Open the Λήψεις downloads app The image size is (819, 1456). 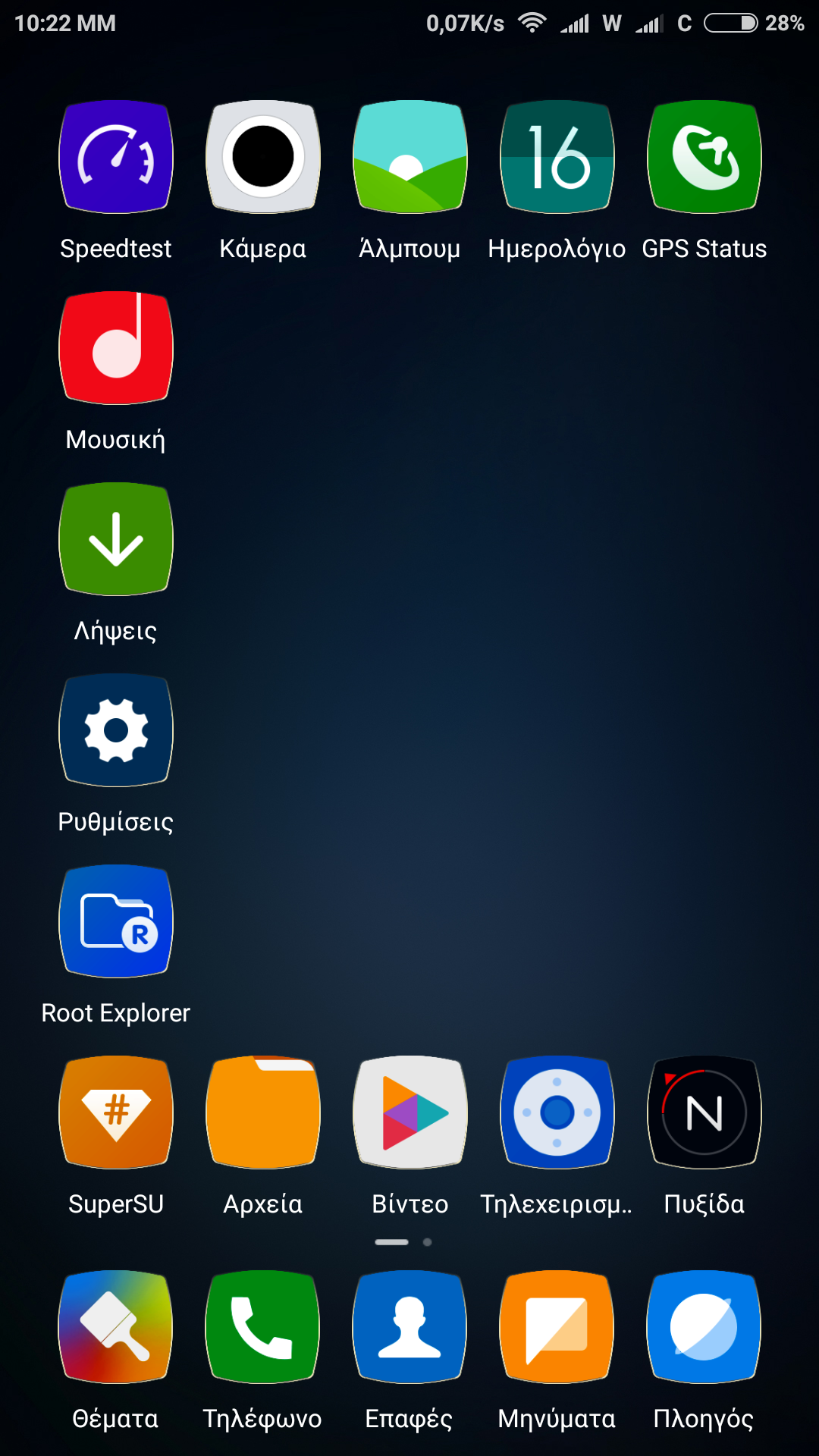coord(116,539)
